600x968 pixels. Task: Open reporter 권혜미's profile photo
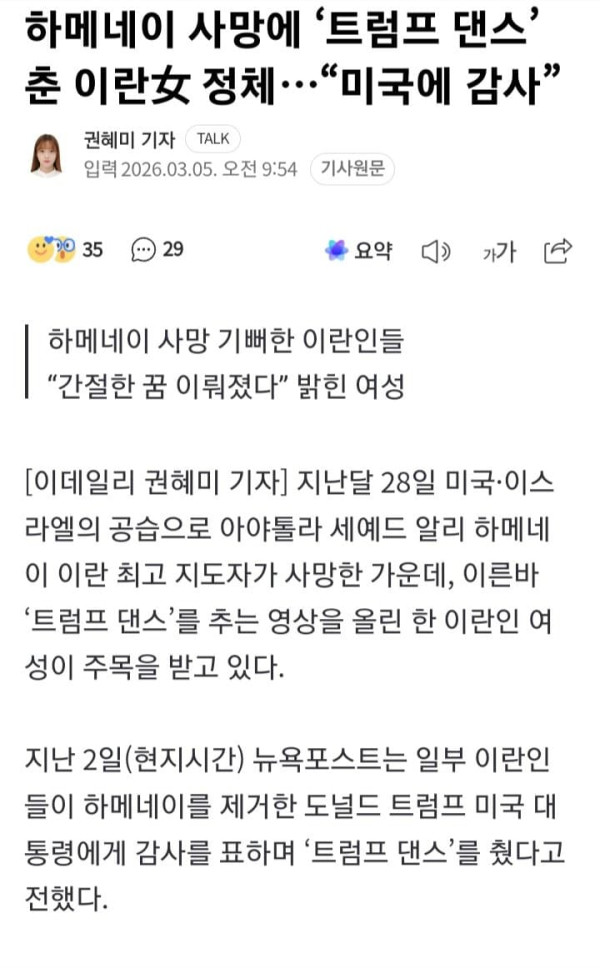click(x=46, y=154)
